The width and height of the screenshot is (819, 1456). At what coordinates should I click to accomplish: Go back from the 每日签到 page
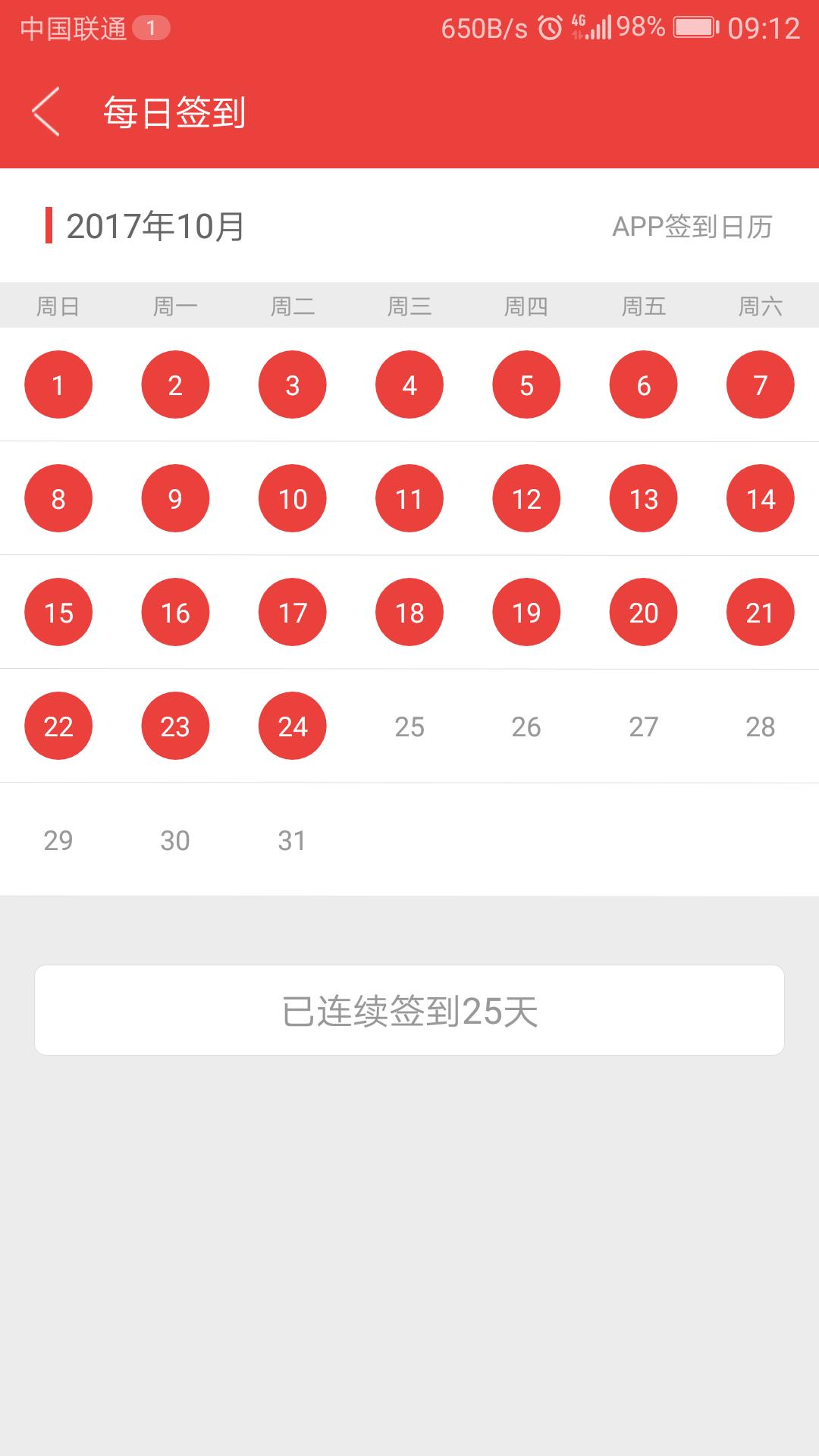(45, 112)
